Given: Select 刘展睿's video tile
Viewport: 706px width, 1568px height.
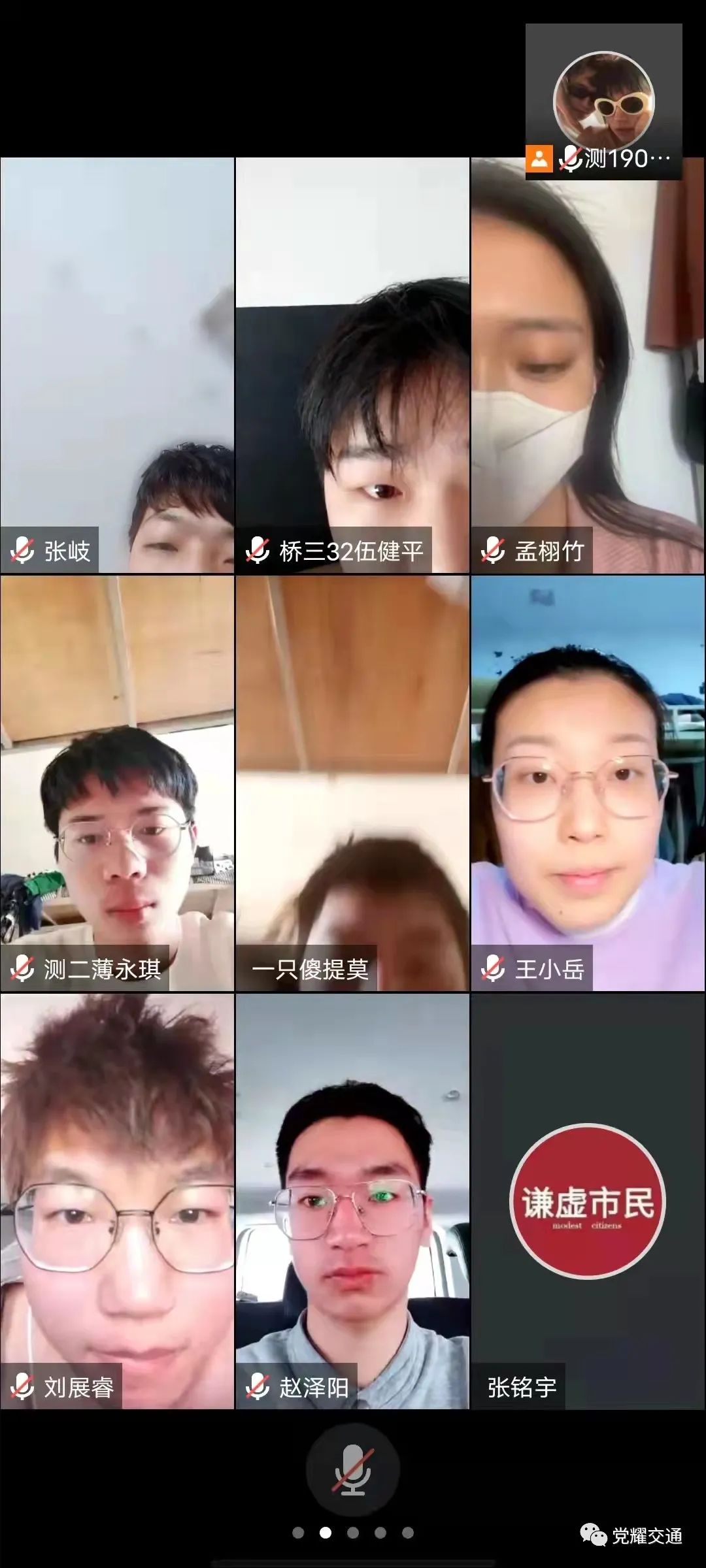Looking at the screenshot, I should (x=117, y=1201).
